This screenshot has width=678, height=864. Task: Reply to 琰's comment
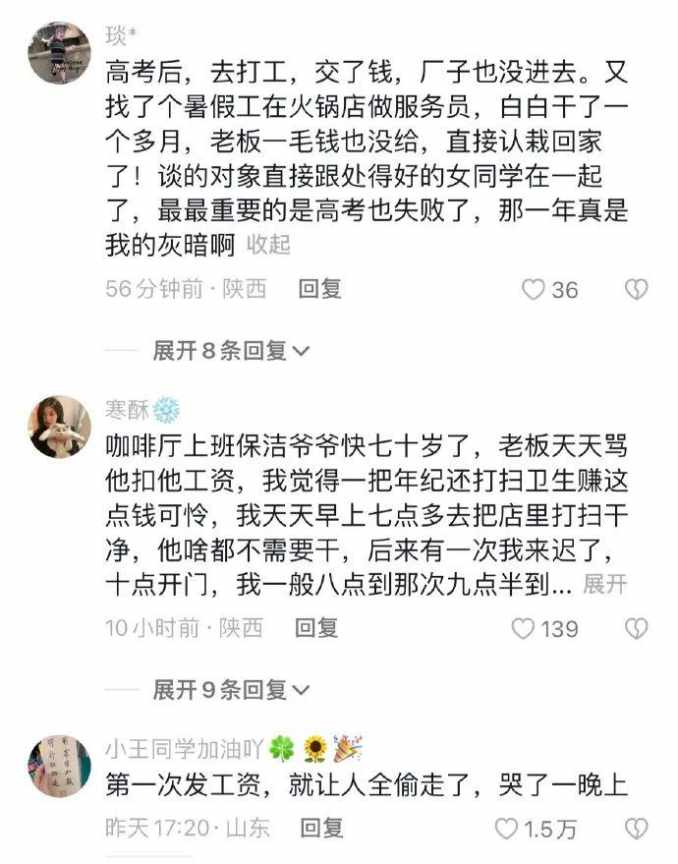pos(319,289)
